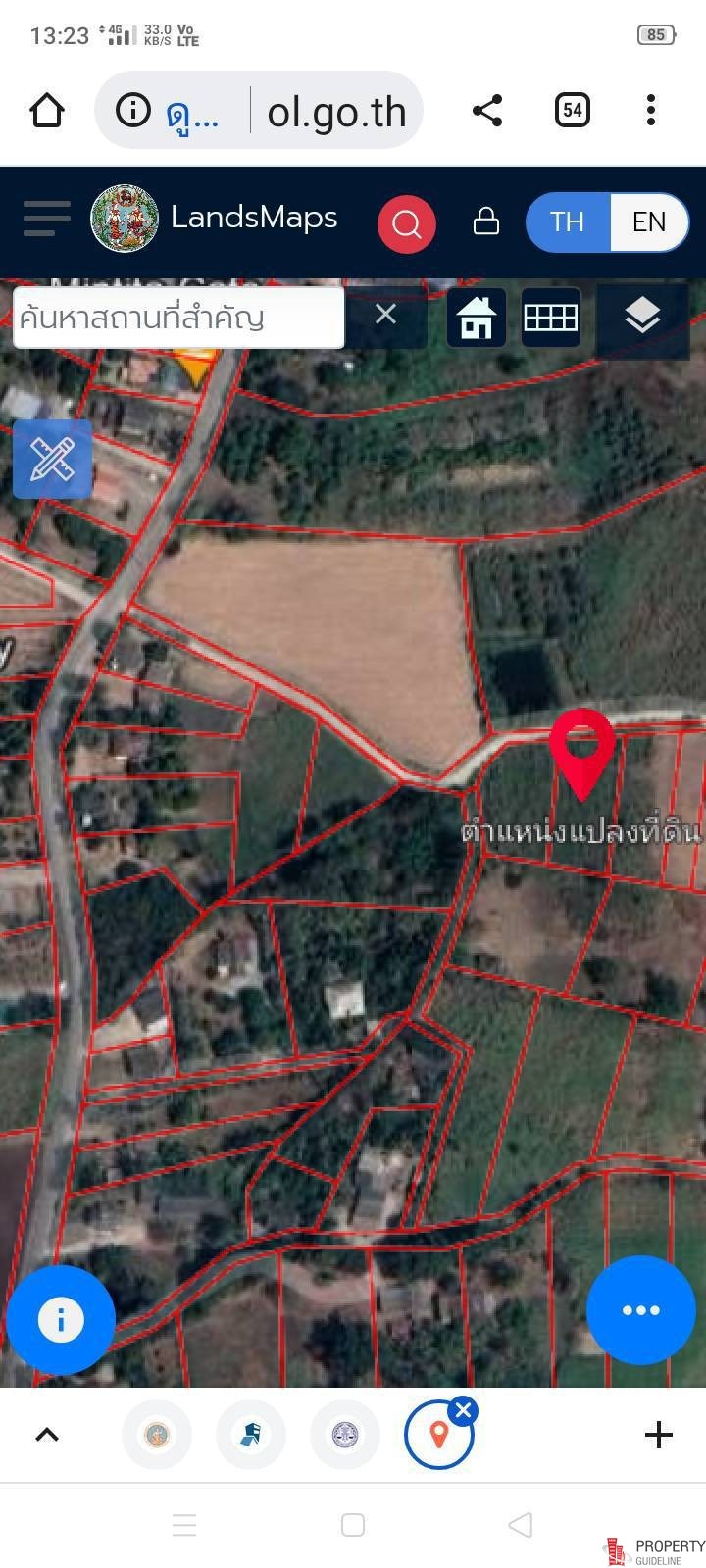The image size is (706, 1568).
Task: Open the grid table tool
Action: [x=551, y=317]
